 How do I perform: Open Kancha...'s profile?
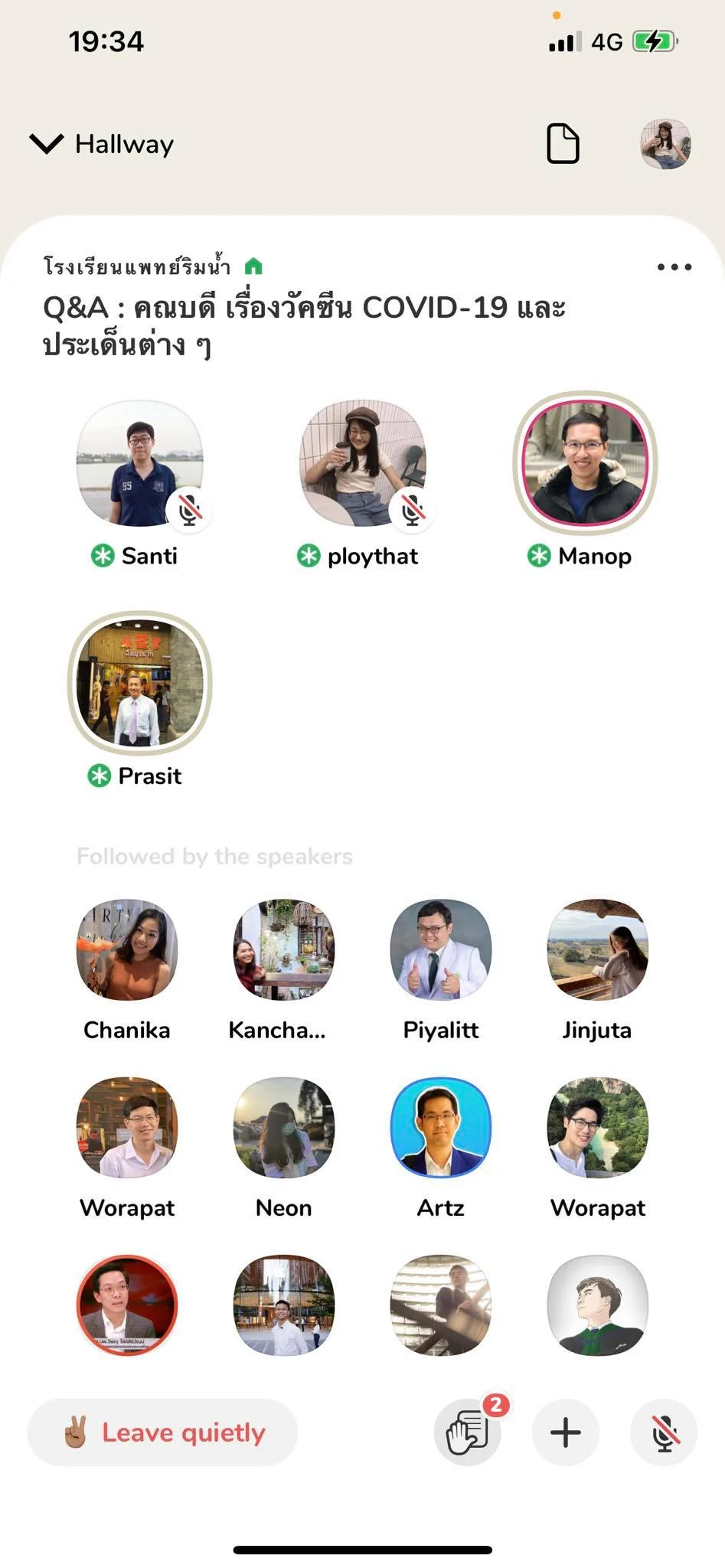tap(283, 949)
